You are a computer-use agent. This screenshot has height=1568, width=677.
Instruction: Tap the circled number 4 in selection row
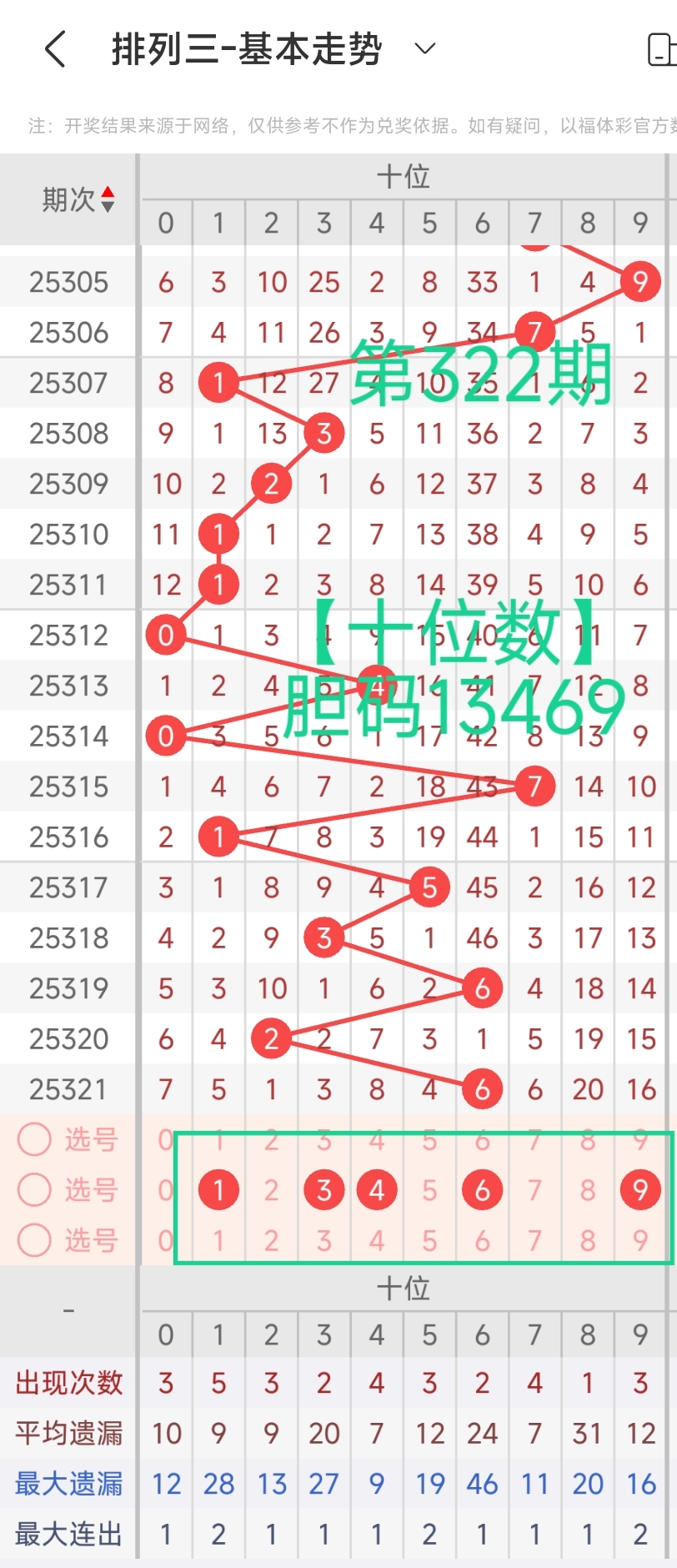pyautogui.click(x=376, y=1190)
